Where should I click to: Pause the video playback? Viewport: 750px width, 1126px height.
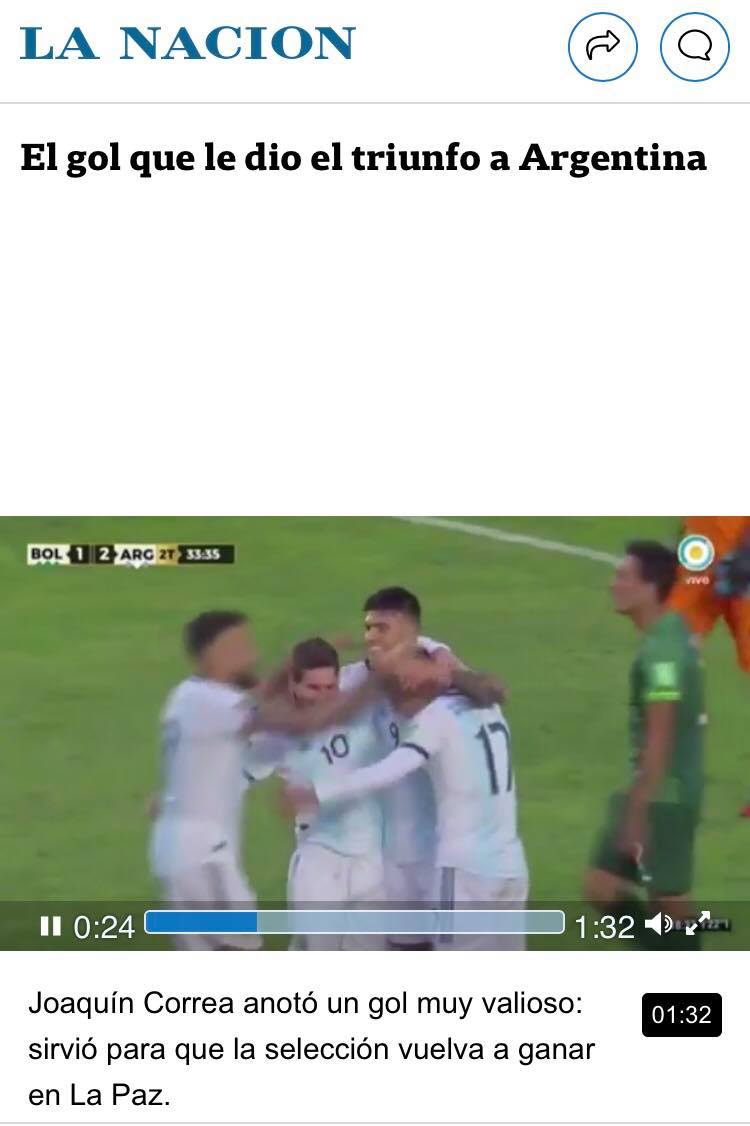(x=50, y=926)
